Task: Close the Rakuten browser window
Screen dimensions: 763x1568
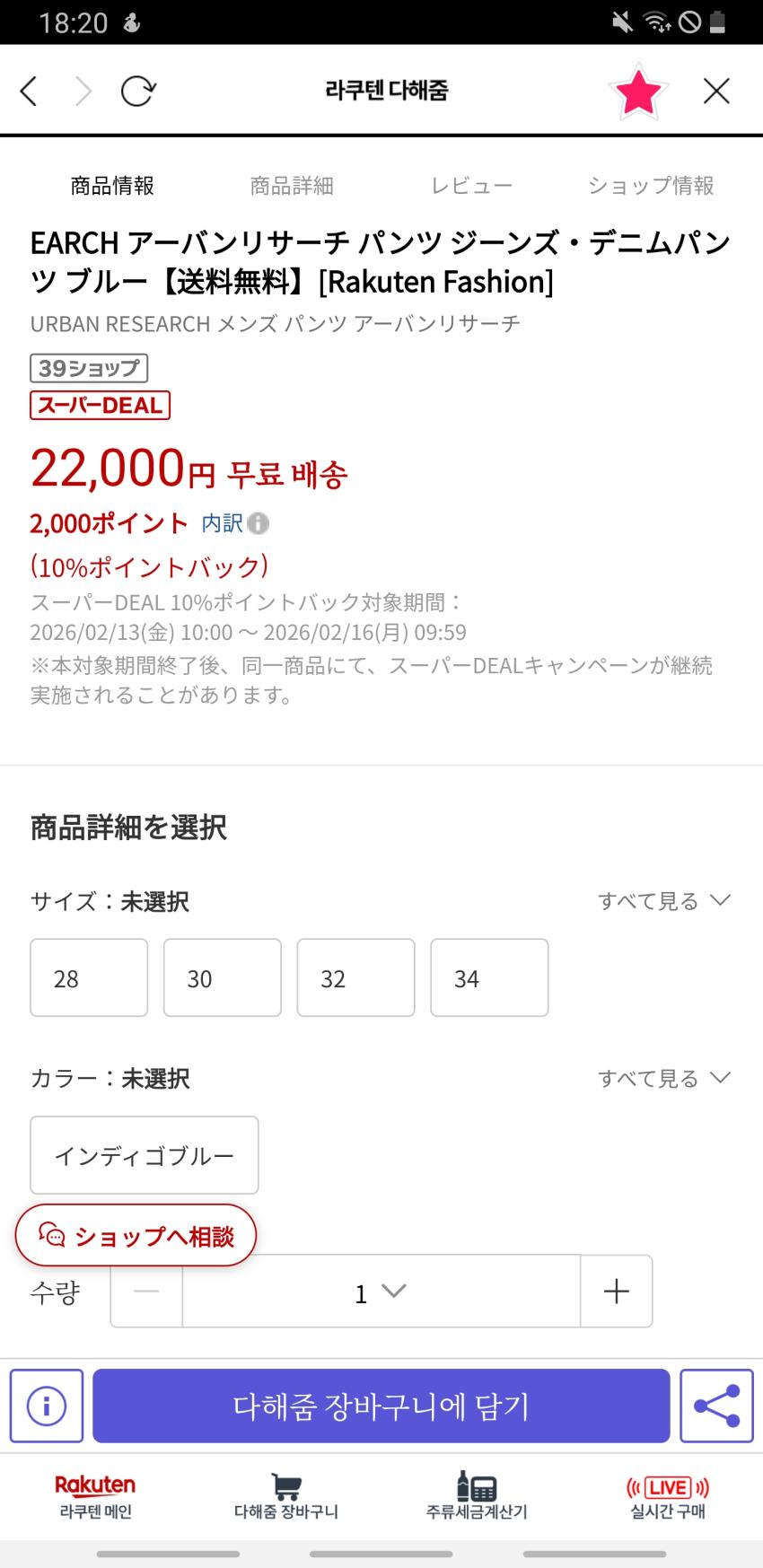Action: pyautogui.click(x=715, y=91)
